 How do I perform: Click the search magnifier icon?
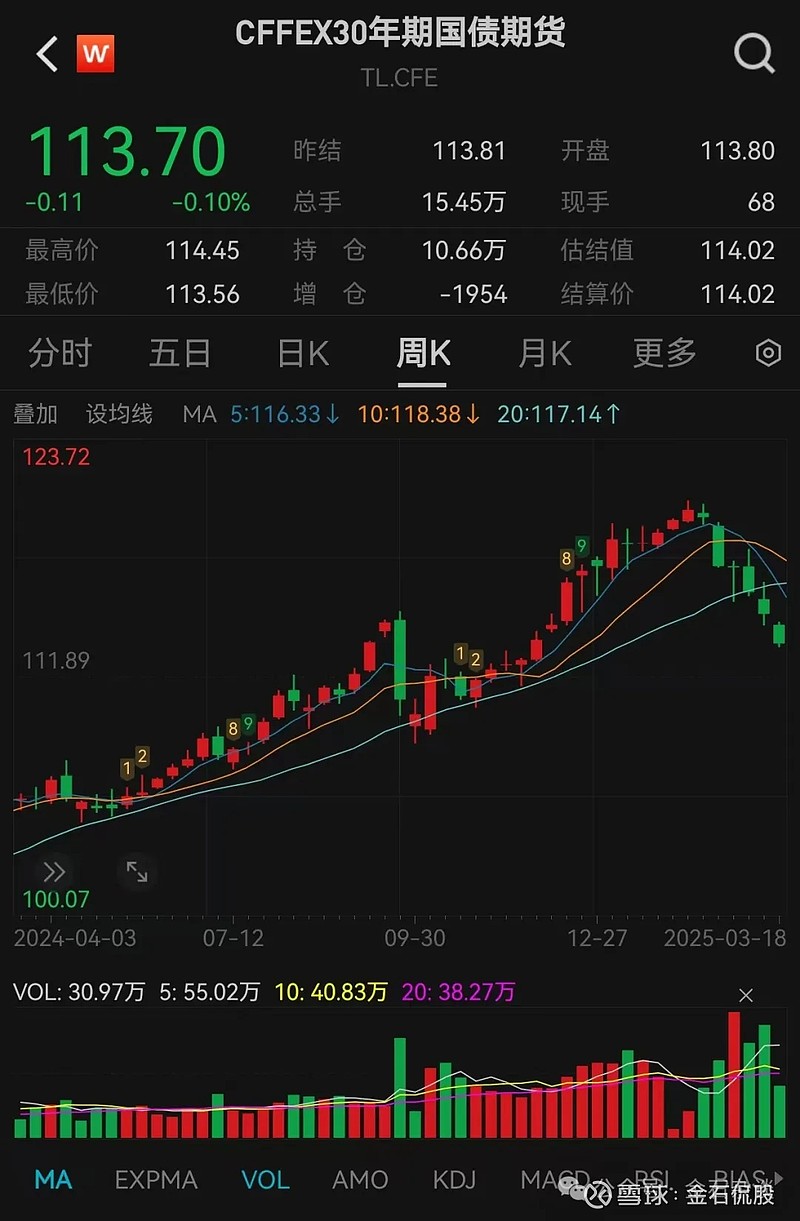(x=753, y=55)
